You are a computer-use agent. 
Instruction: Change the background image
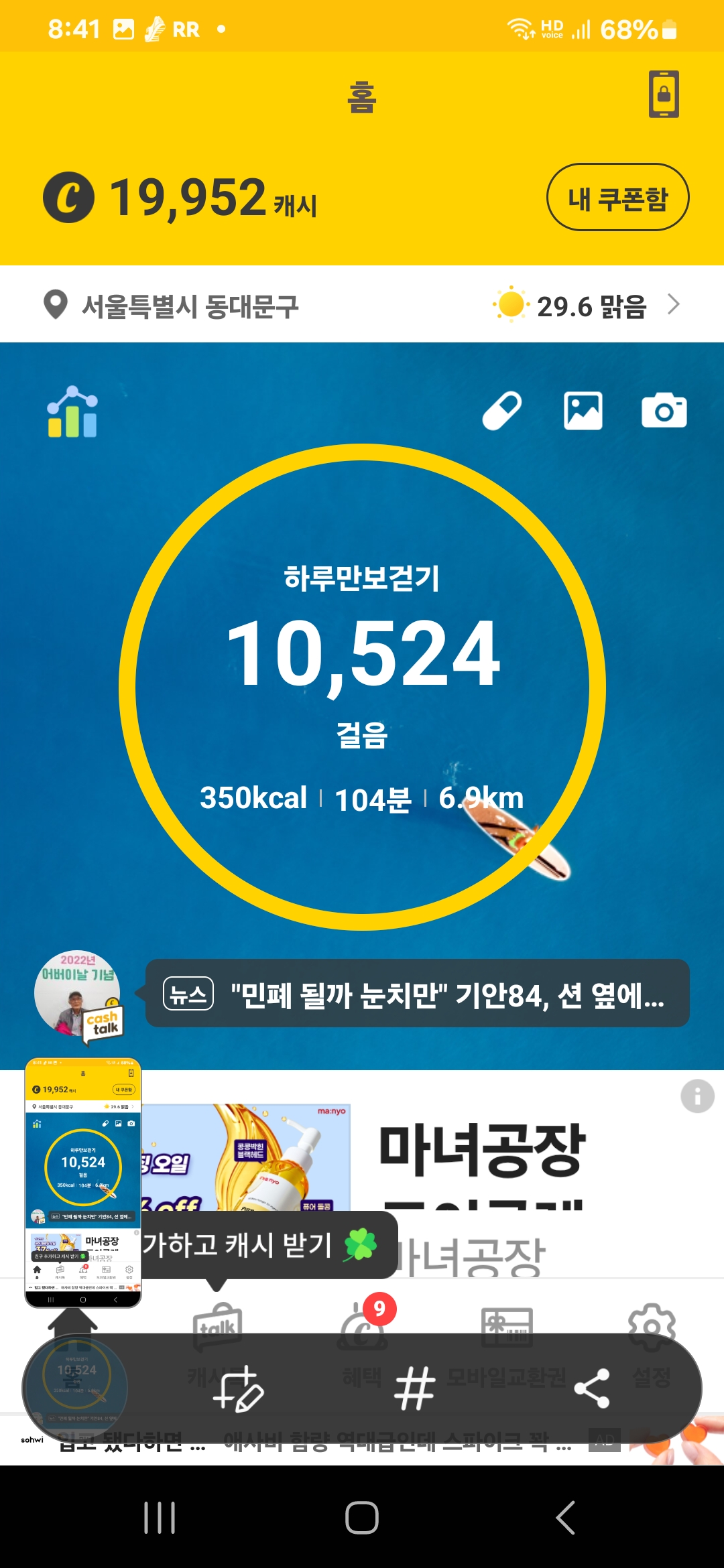point(583,411)
